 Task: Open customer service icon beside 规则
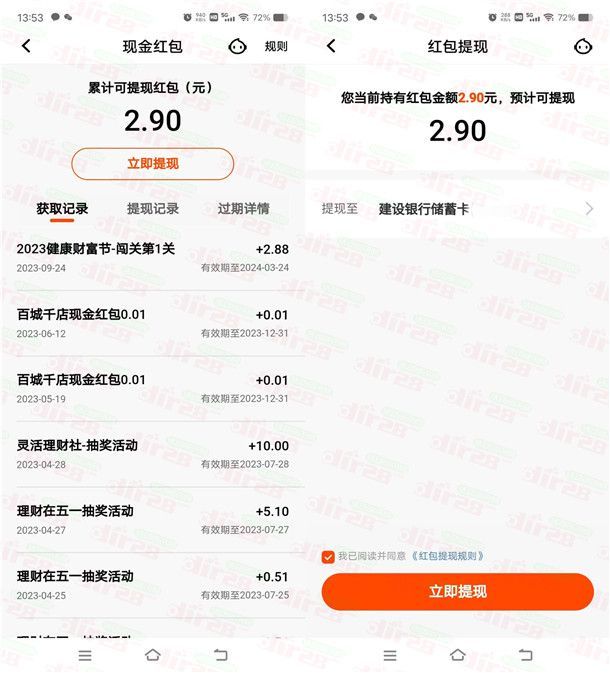[238, 46]
